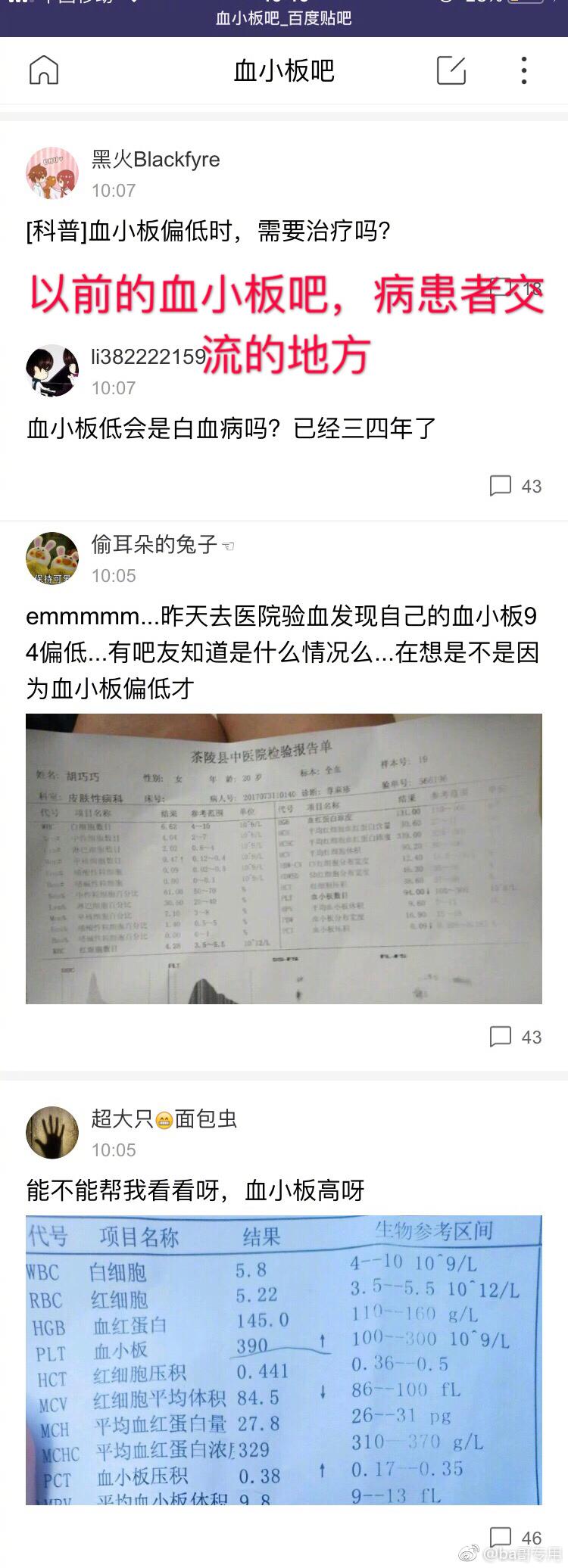This screenshot has width=568, height=1568.
Task: Open comments on 超大只面包虫's post
Action: pos(516,1538)
